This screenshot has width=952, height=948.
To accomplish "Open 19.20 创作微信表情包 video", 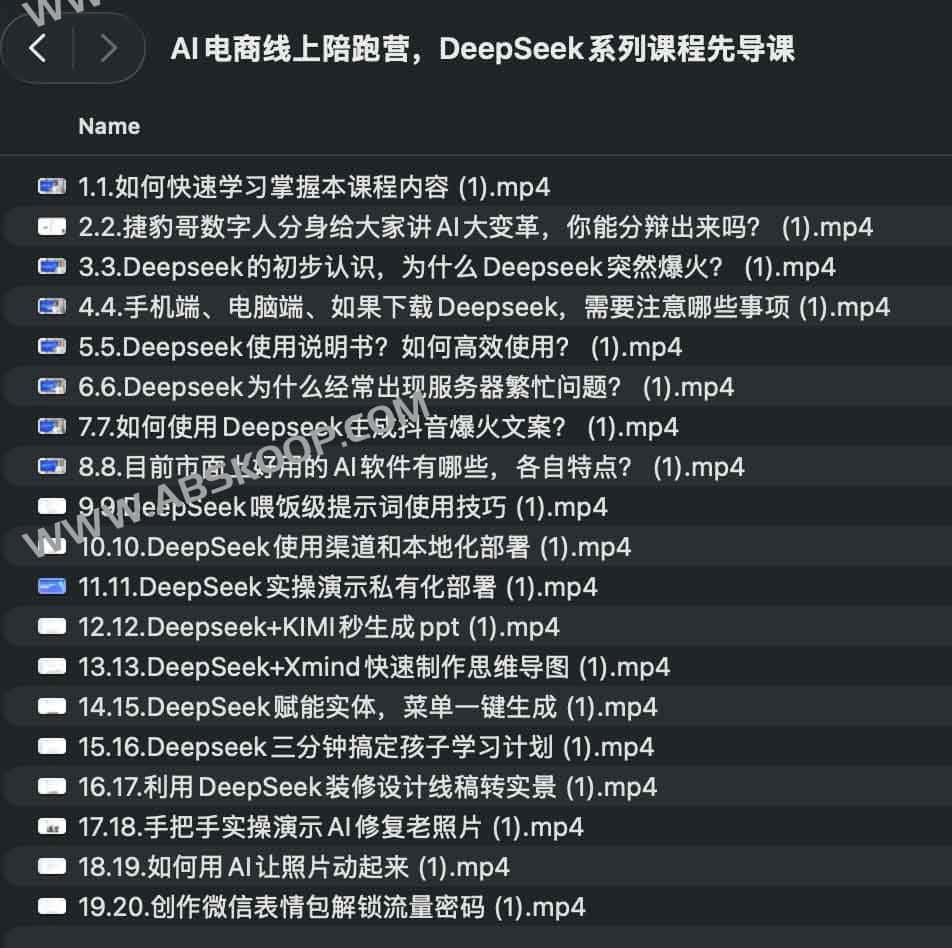I will pyautogui.click(x=331, y=907).
